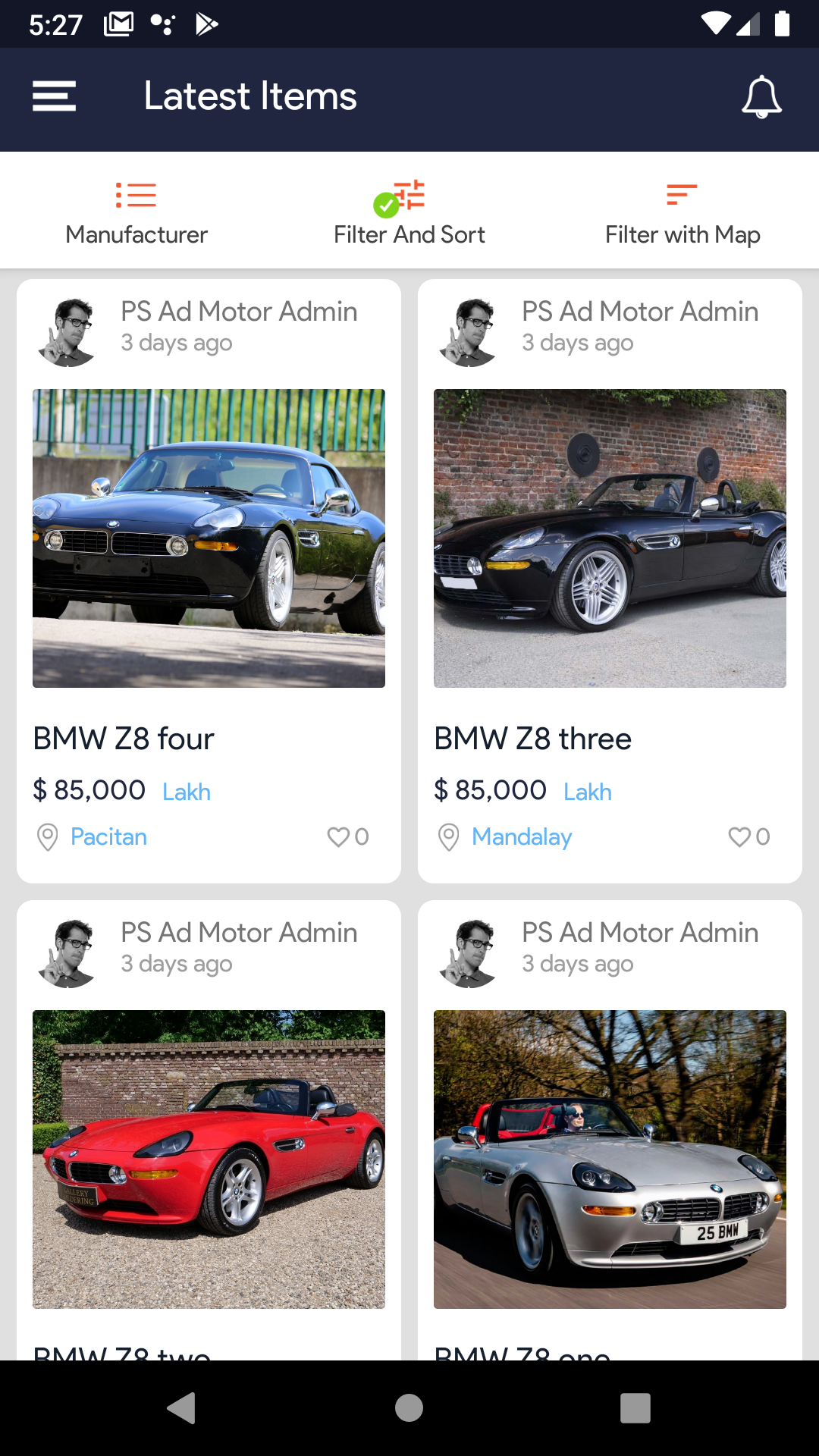The height and width of the screenshot is (1456, 819).
Task: Open the hamburger drawer menu
Action: [54, 96]
